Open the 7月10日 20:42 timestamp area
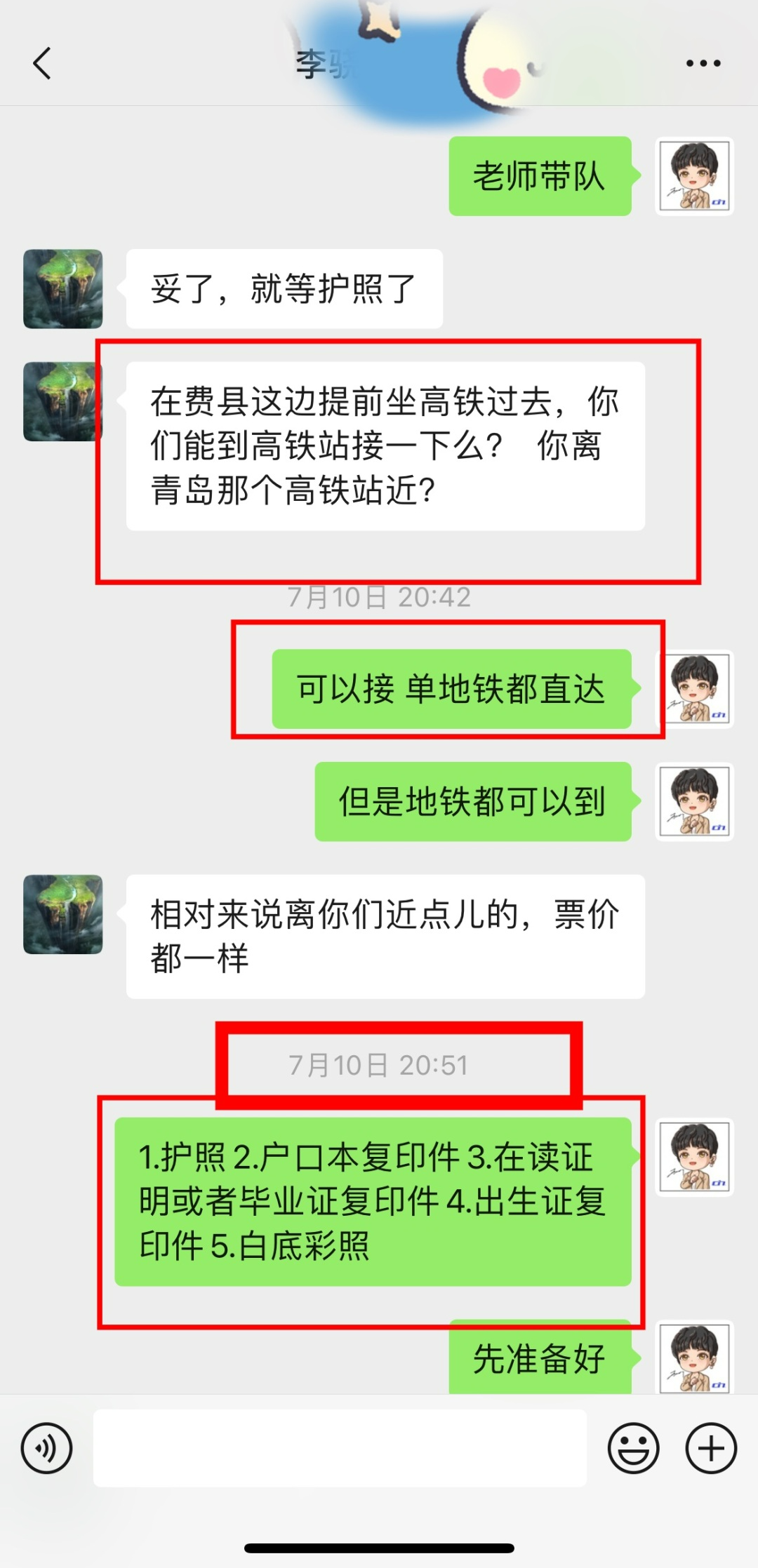This screenshot has width=758, height=1568. coord(379,598)
